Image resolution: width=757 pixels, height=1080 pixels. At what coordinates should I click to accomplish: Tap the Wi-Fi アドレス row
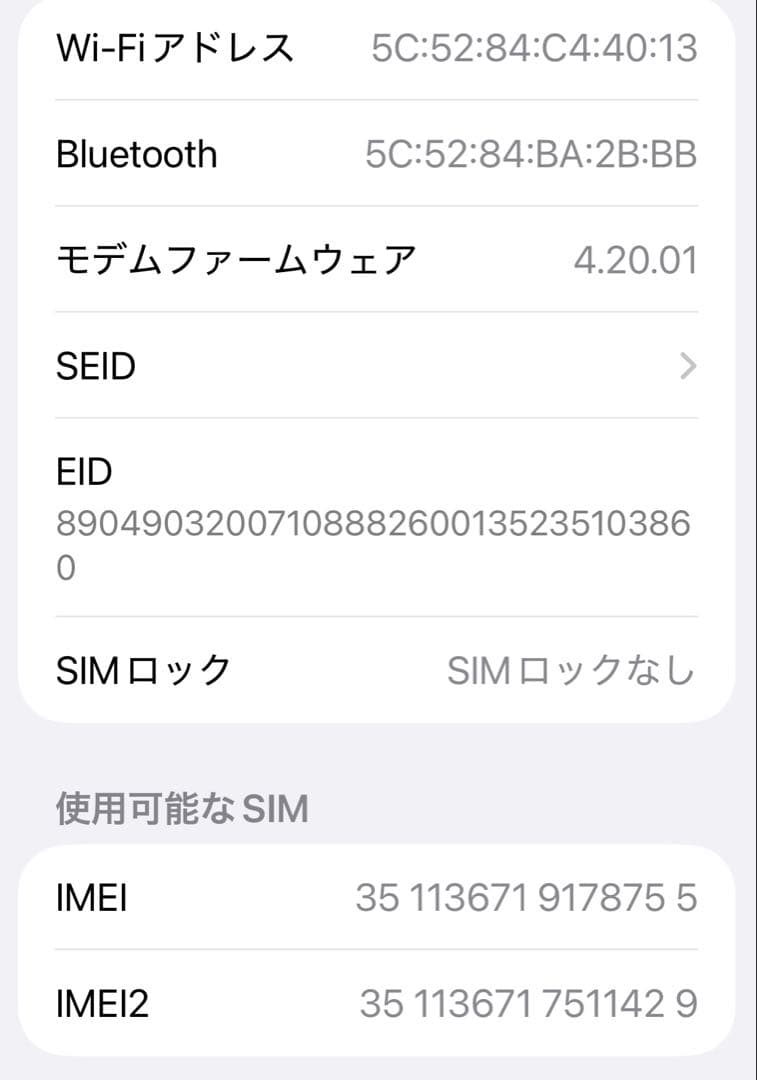pos(378,47)
